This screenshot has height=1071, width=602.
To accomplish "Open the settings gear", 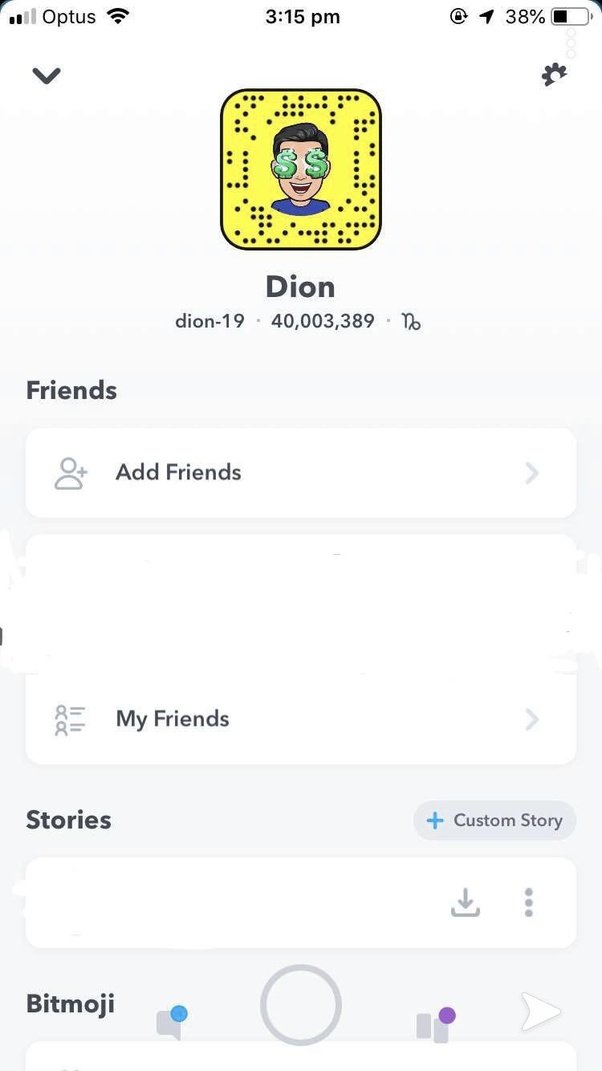I will tap(554, 74).
